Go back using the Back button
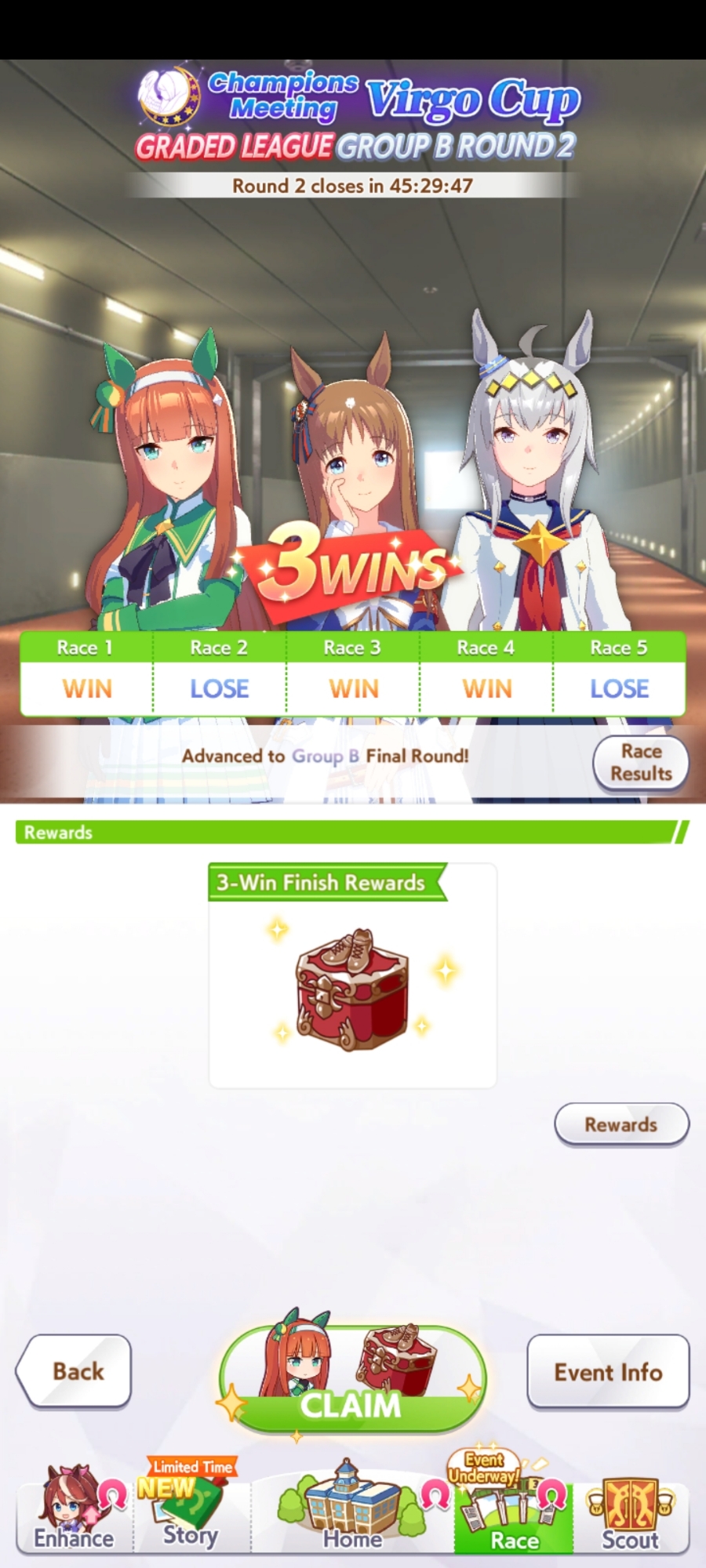 point(75,1370)
